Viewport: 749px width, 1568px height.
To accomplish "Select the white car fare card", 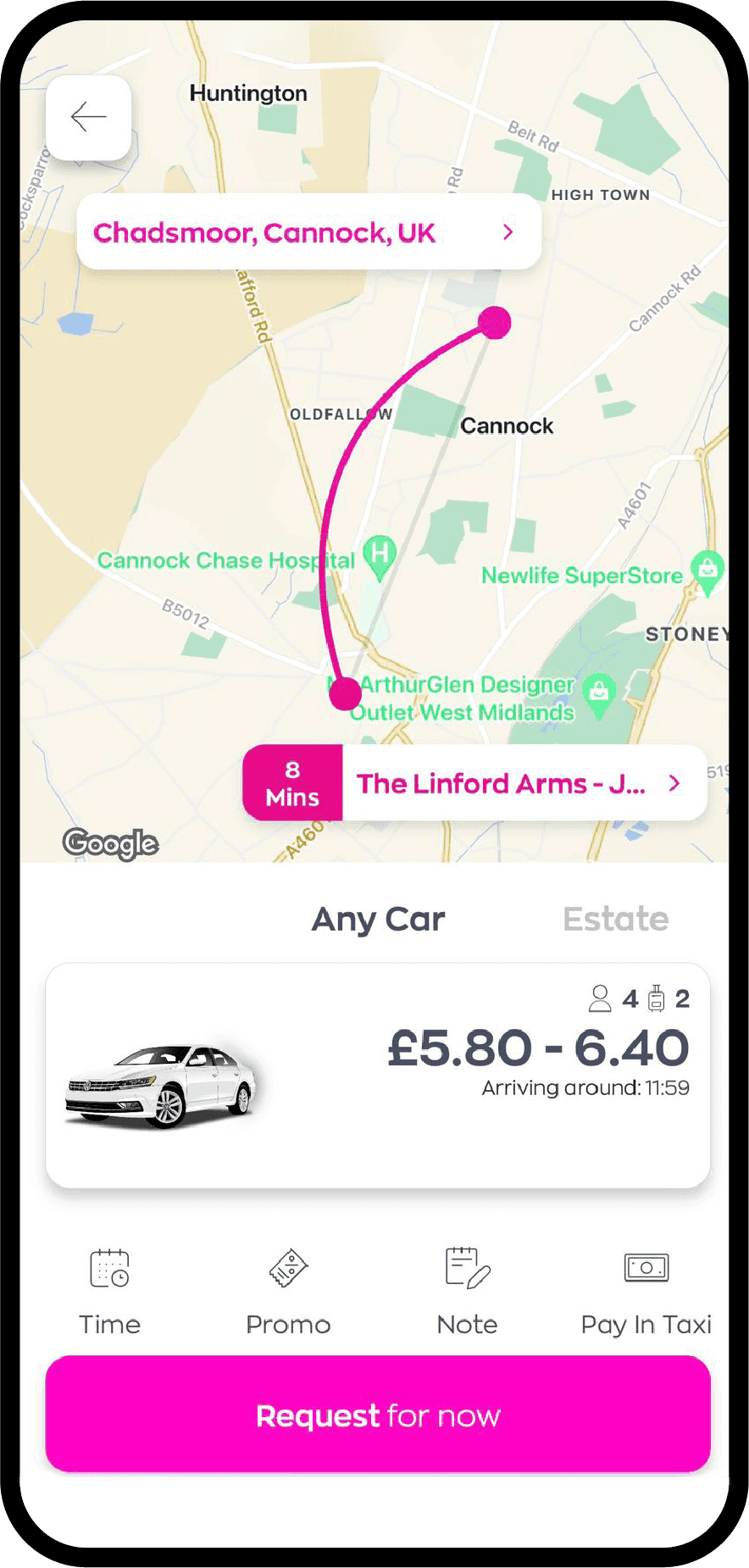I will tap(378, 1075).
